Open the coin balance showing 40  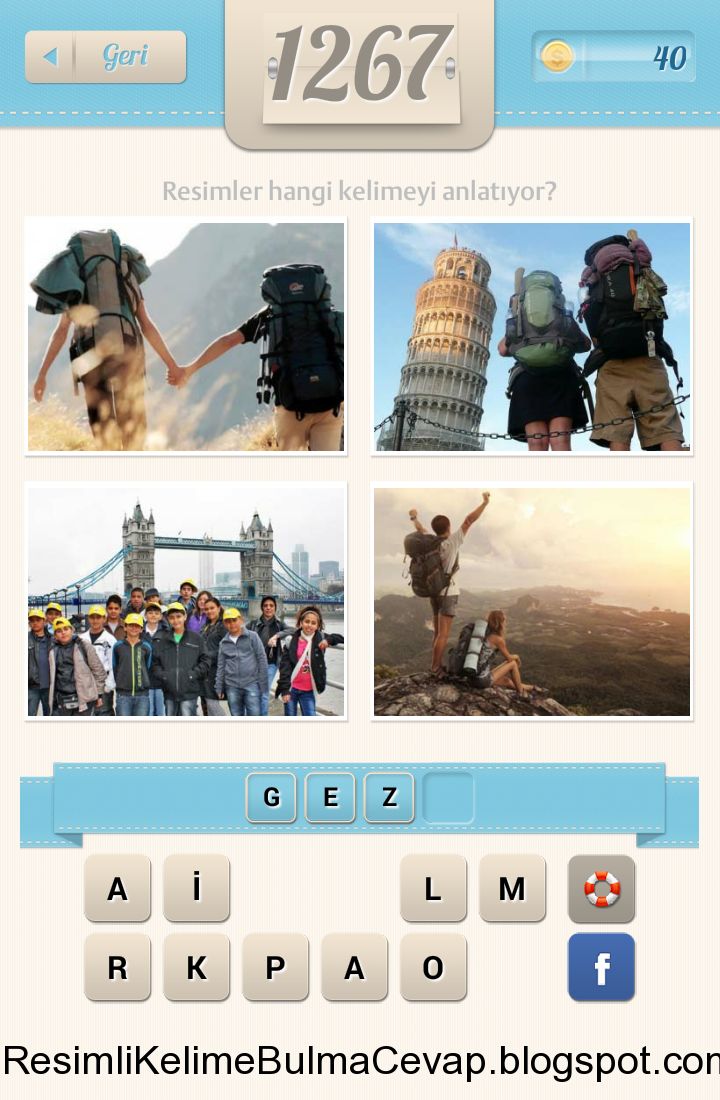tap(614, 57)
